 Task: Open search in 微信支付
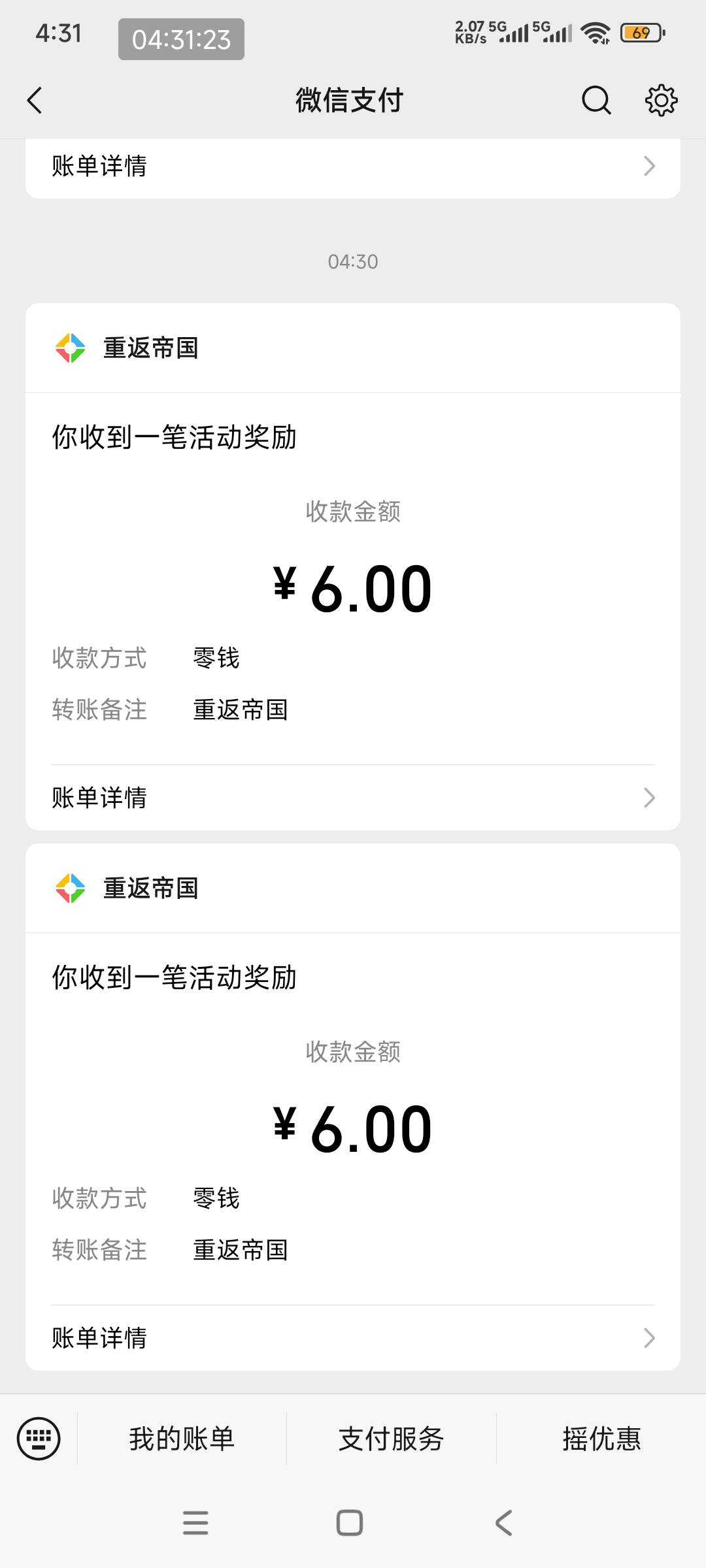click(x=596, y=101)
